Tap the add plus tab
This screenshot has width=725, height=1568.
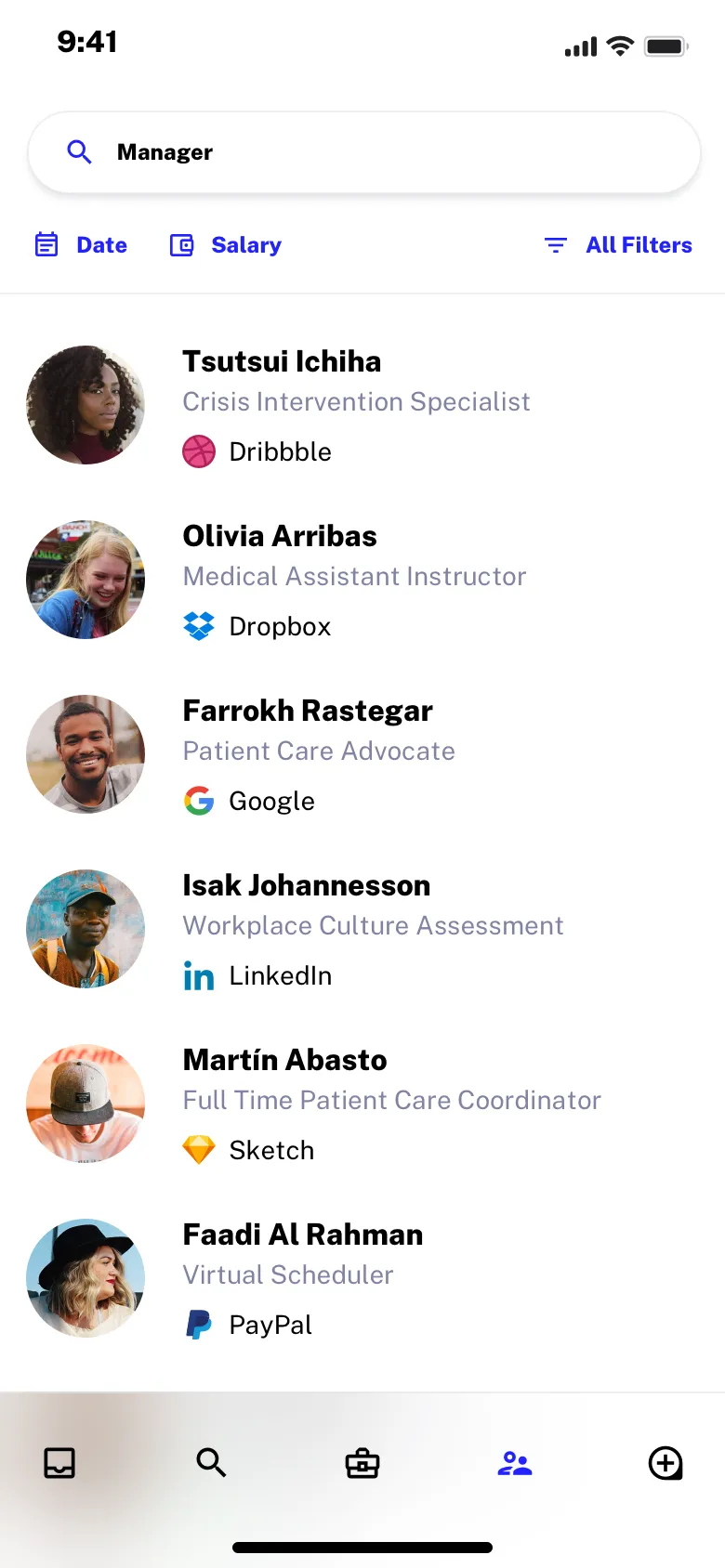pyautogui.click(x=666, y=1463)
